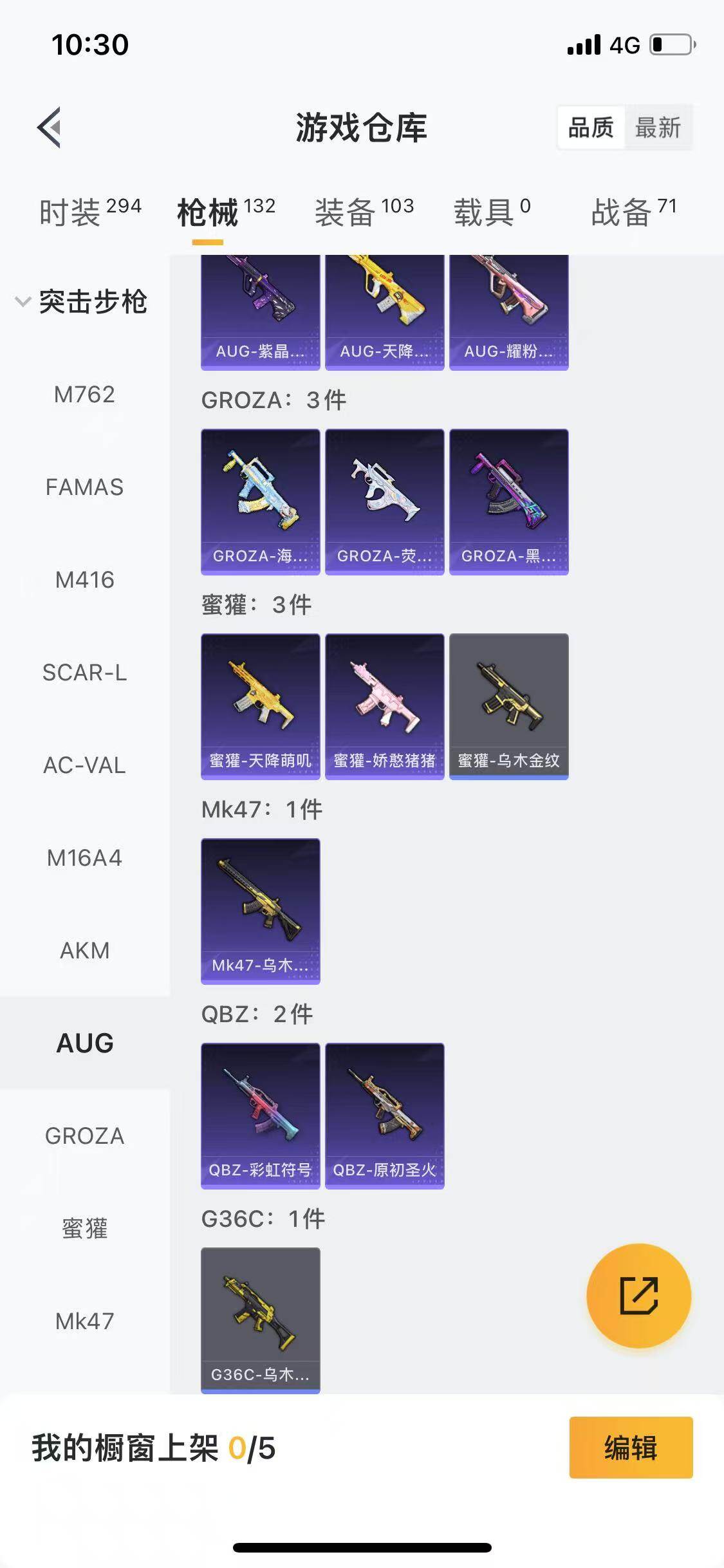
Task: Switch to the 装备 tab
Action: click(364, 212)
